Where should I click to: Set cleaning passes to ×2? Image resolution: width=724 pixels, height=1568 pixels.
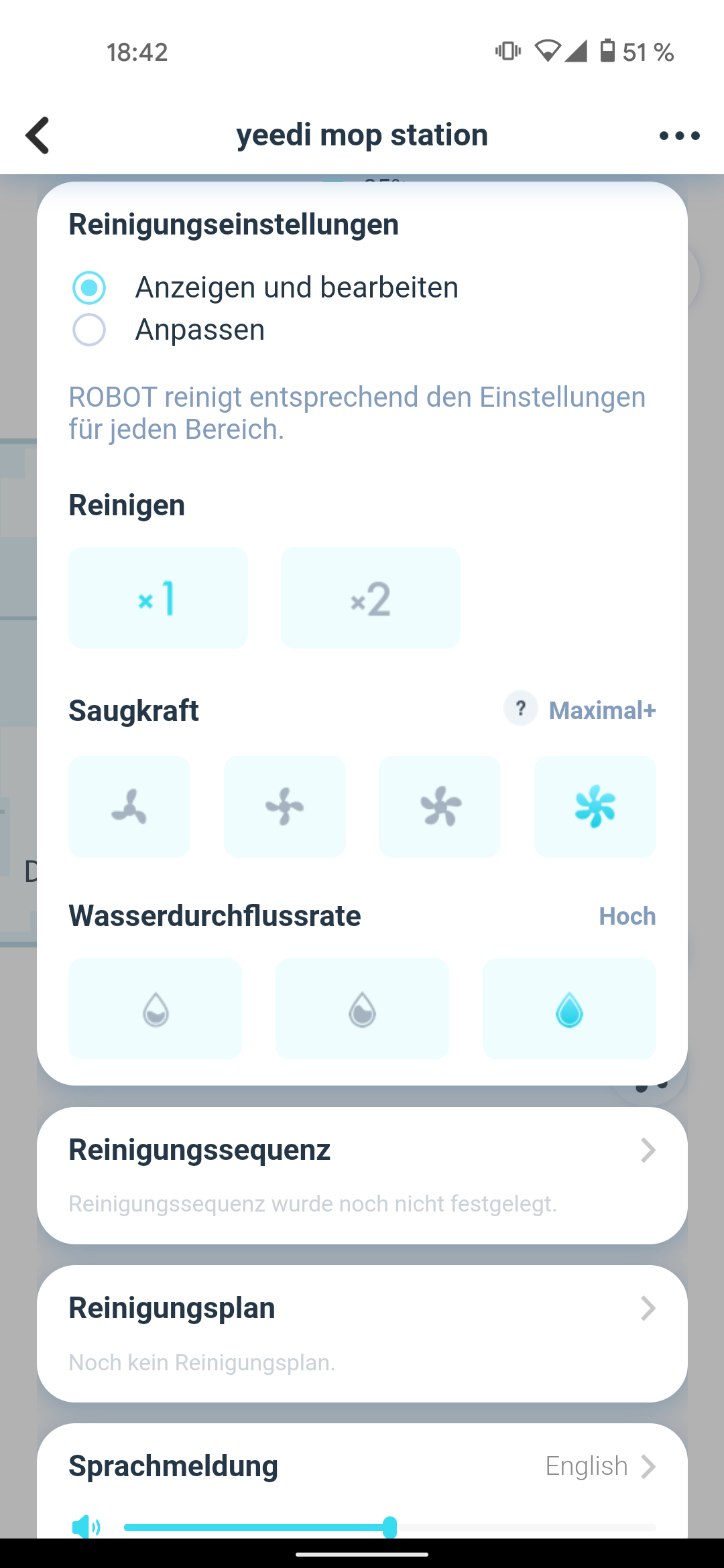(370, 598)
